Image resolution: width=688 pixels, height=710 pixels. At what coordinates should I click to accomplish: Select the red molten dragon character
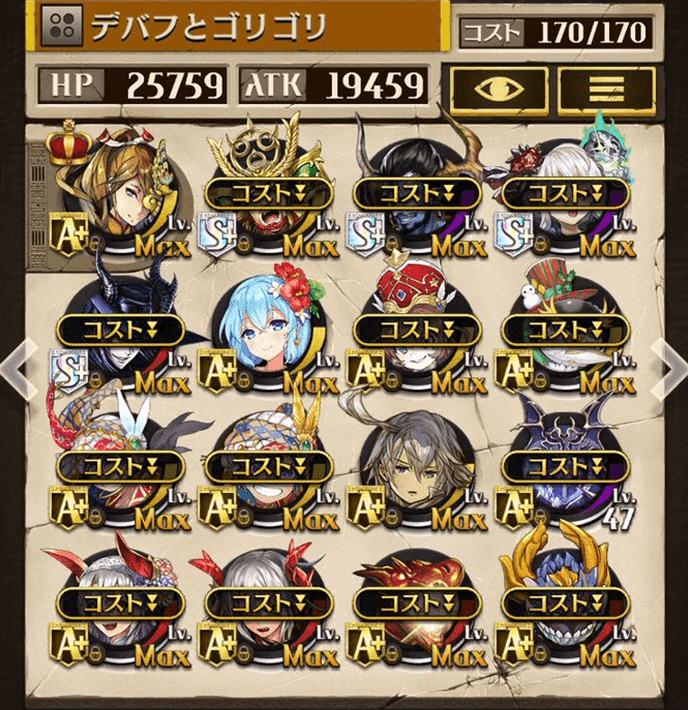[416, 603]
